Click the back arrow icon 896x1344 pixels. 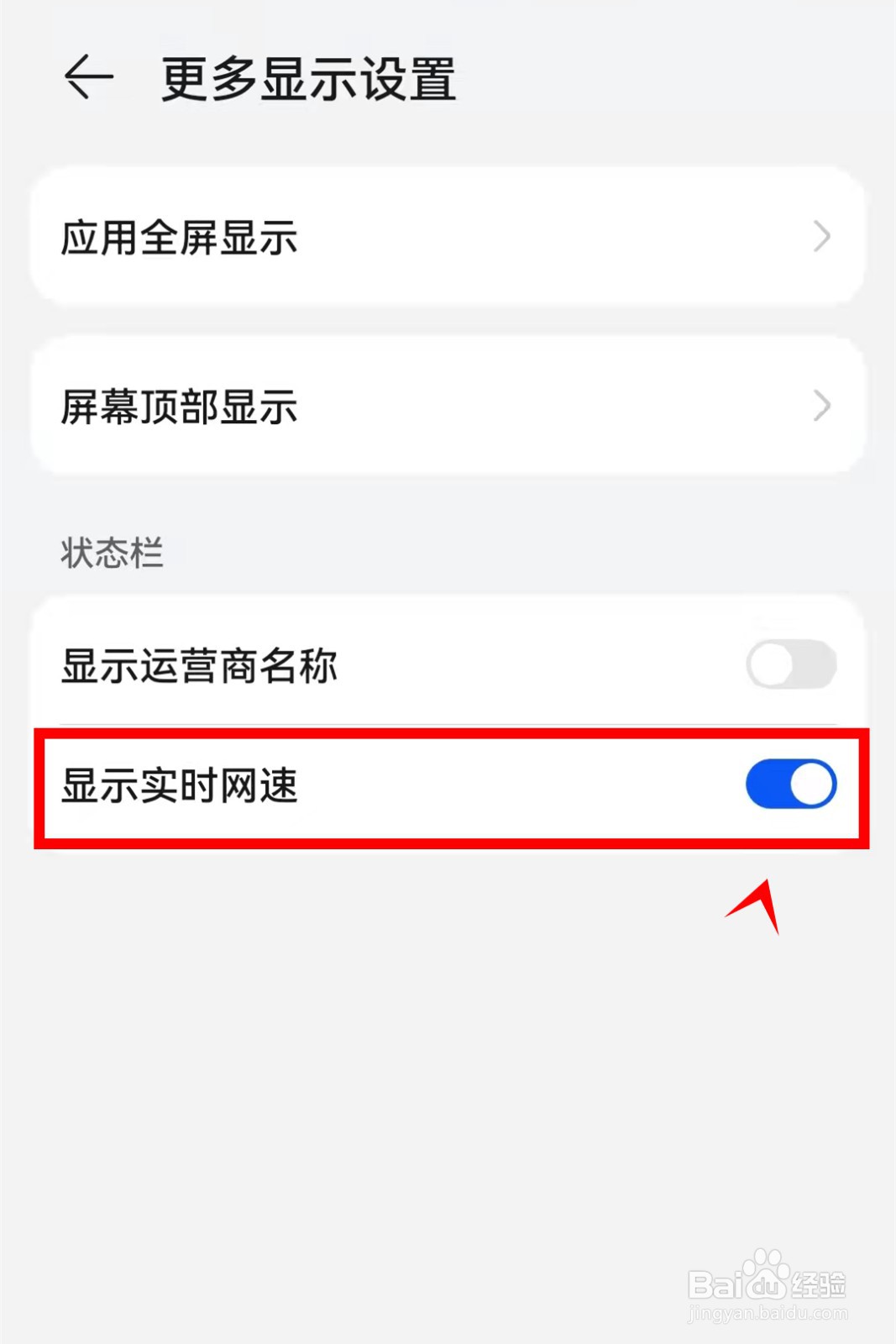pyautogui.click(x=89, y=74)
